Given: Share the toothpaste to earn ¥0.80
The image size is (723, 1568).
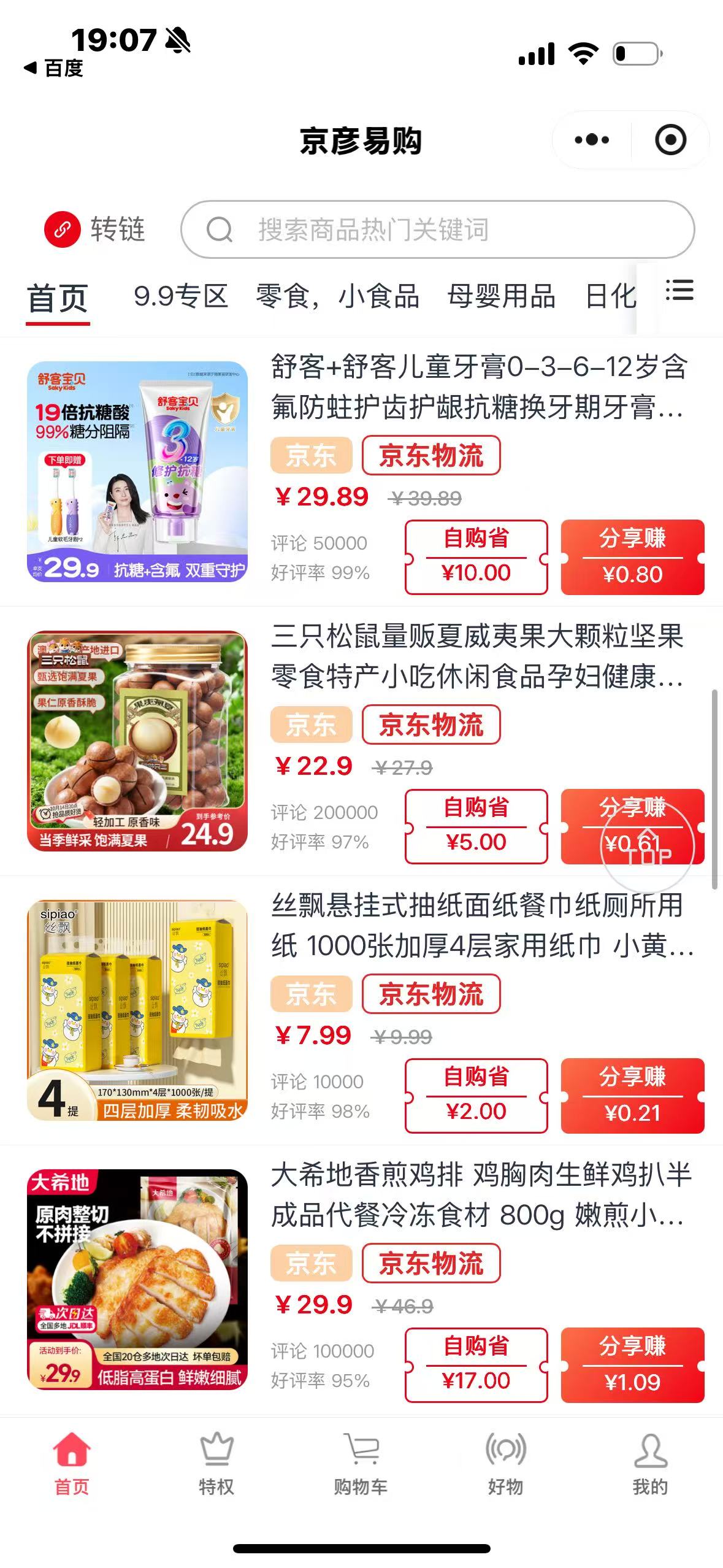Looking at the screenshot, I should coord(632,557).
